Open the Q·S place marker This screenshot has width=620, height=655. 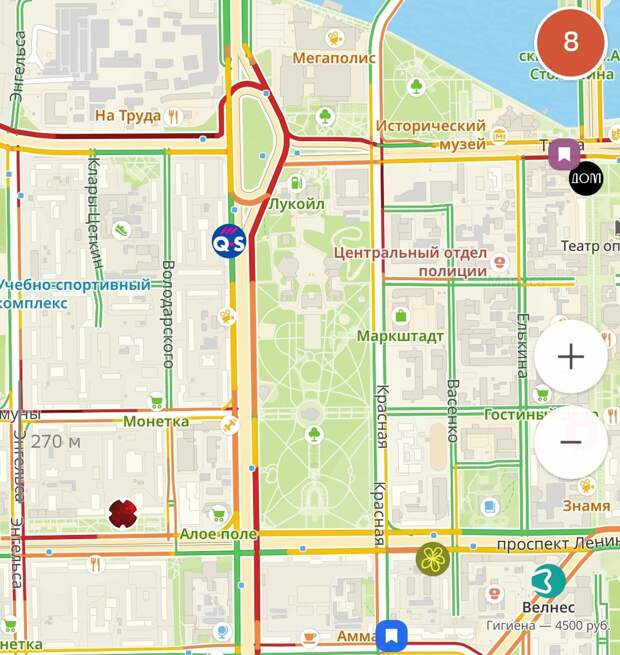228,241
